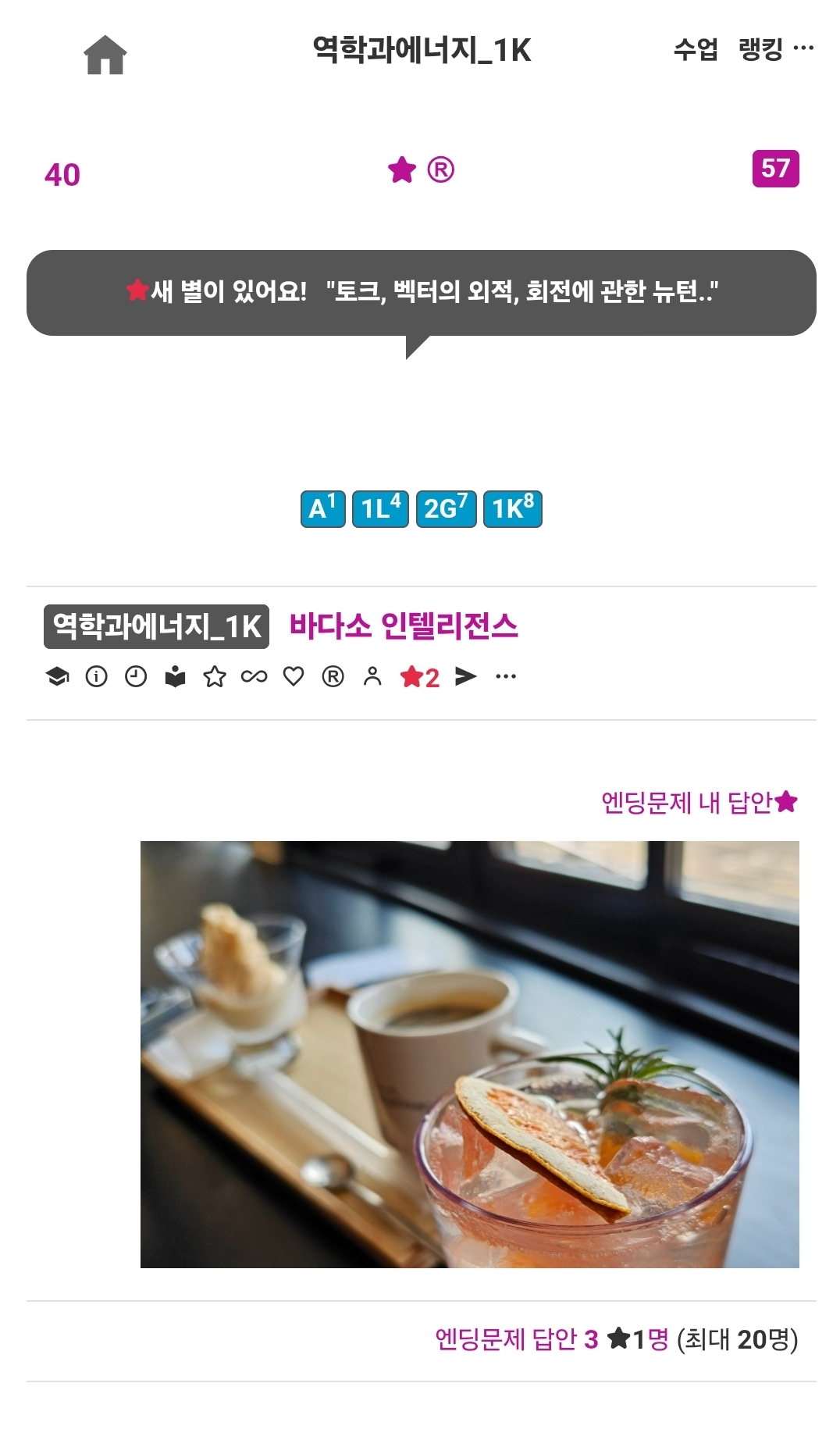Open the drink photo
The height and width of the screenshot is (1440, 840).
pyautogui.click(x=470, y=1054)
